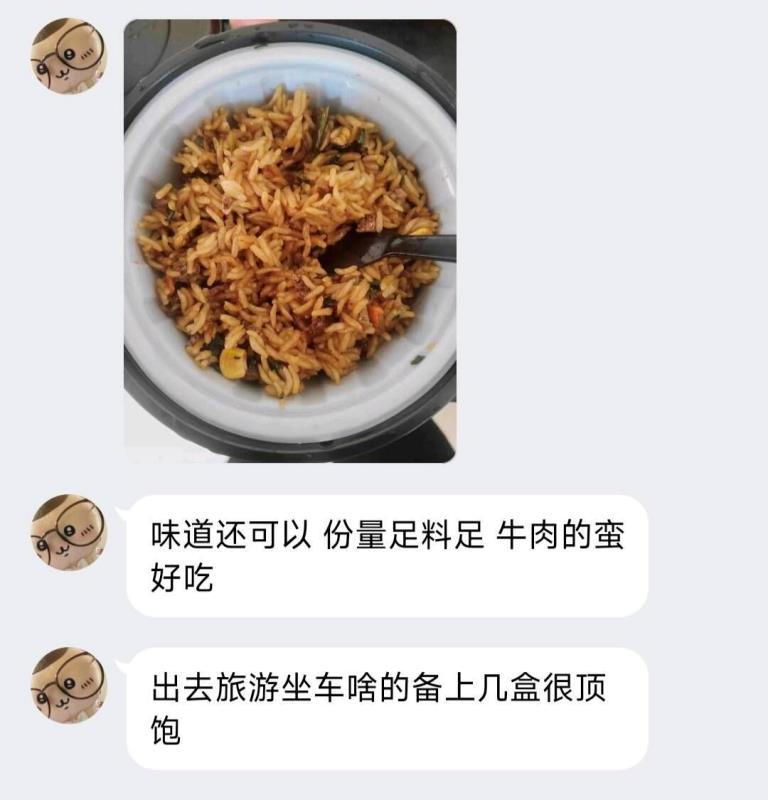Open the fried rice photo message
768x800 pixels.
tap(290, 240)
